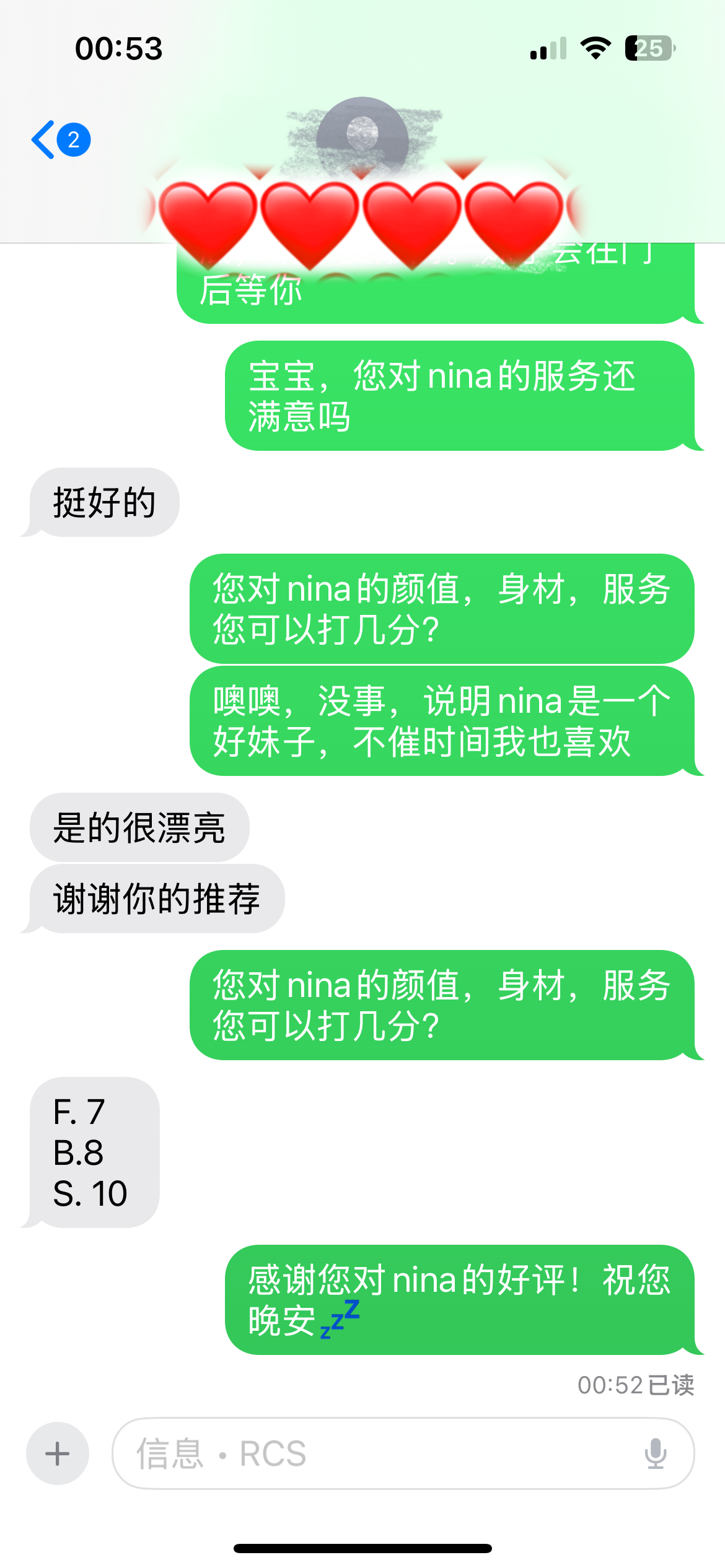This screenshot has width=725, height=1568.
Task: Focus the 信息 · RCS message field
Action: tap(372, 1453)
